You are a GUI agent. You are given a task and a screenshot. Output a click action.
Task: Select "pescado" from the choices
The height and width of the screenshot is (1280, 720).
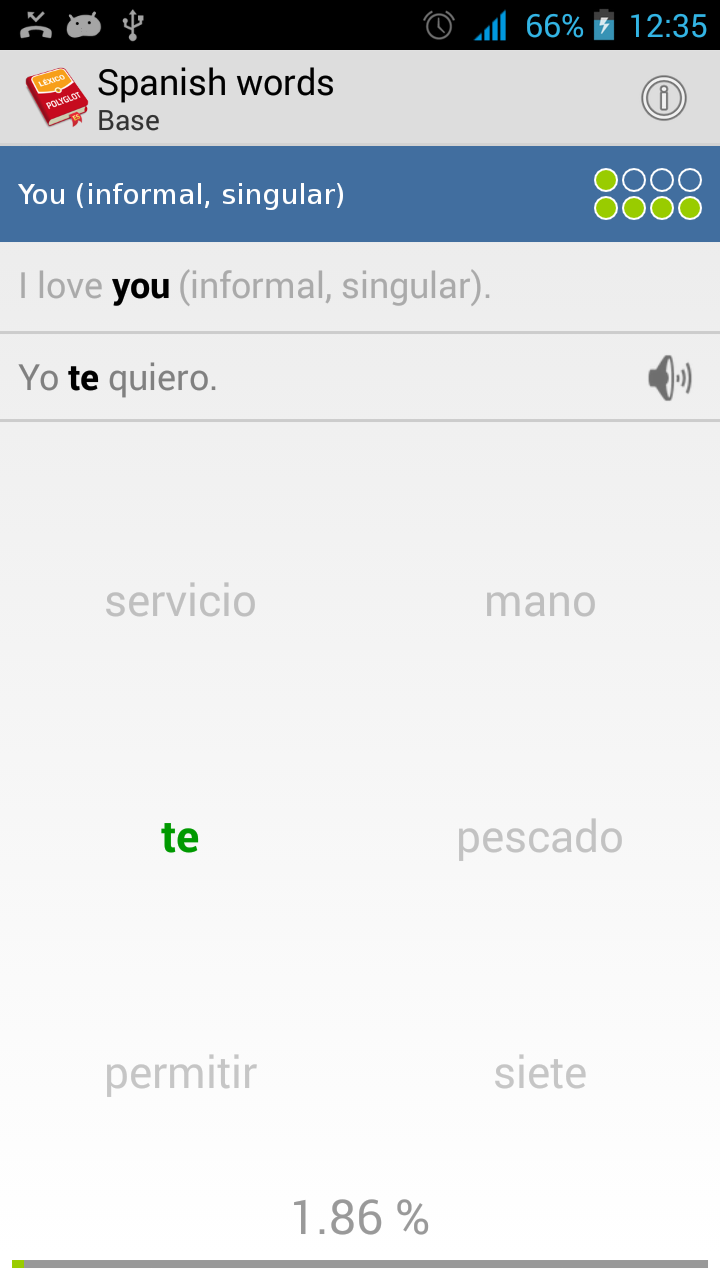click(x=540, y=838)
